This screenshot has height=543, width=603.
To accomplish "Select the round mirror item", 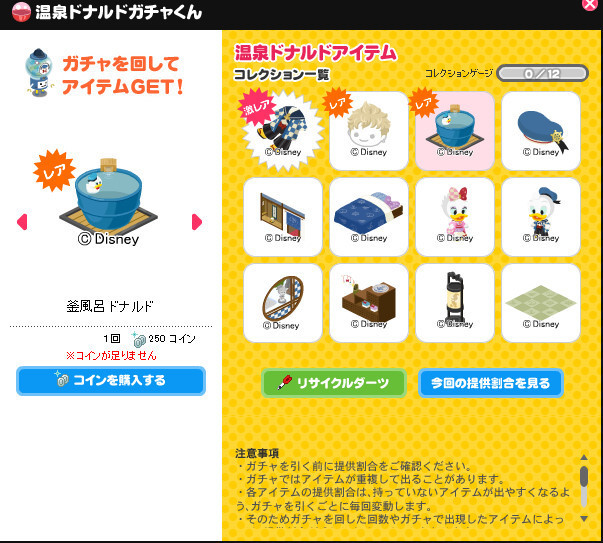I will coord(283,300).
